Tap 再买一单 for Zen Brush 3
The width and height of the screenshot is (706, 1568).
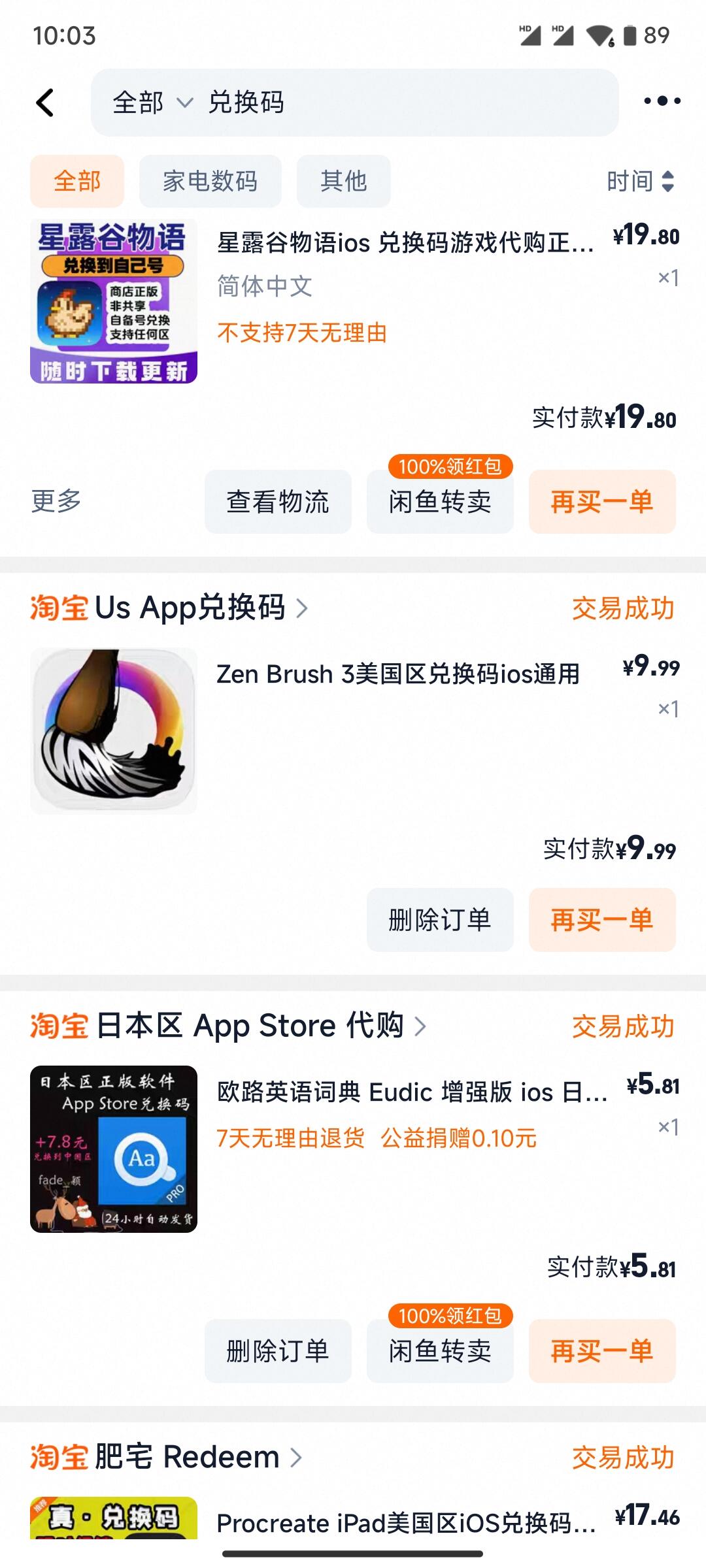tap(602, 920)
